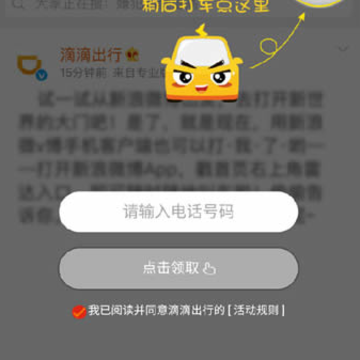Open the 活动规则 activity rules link
360x360 pixels.
coord(256,311)
